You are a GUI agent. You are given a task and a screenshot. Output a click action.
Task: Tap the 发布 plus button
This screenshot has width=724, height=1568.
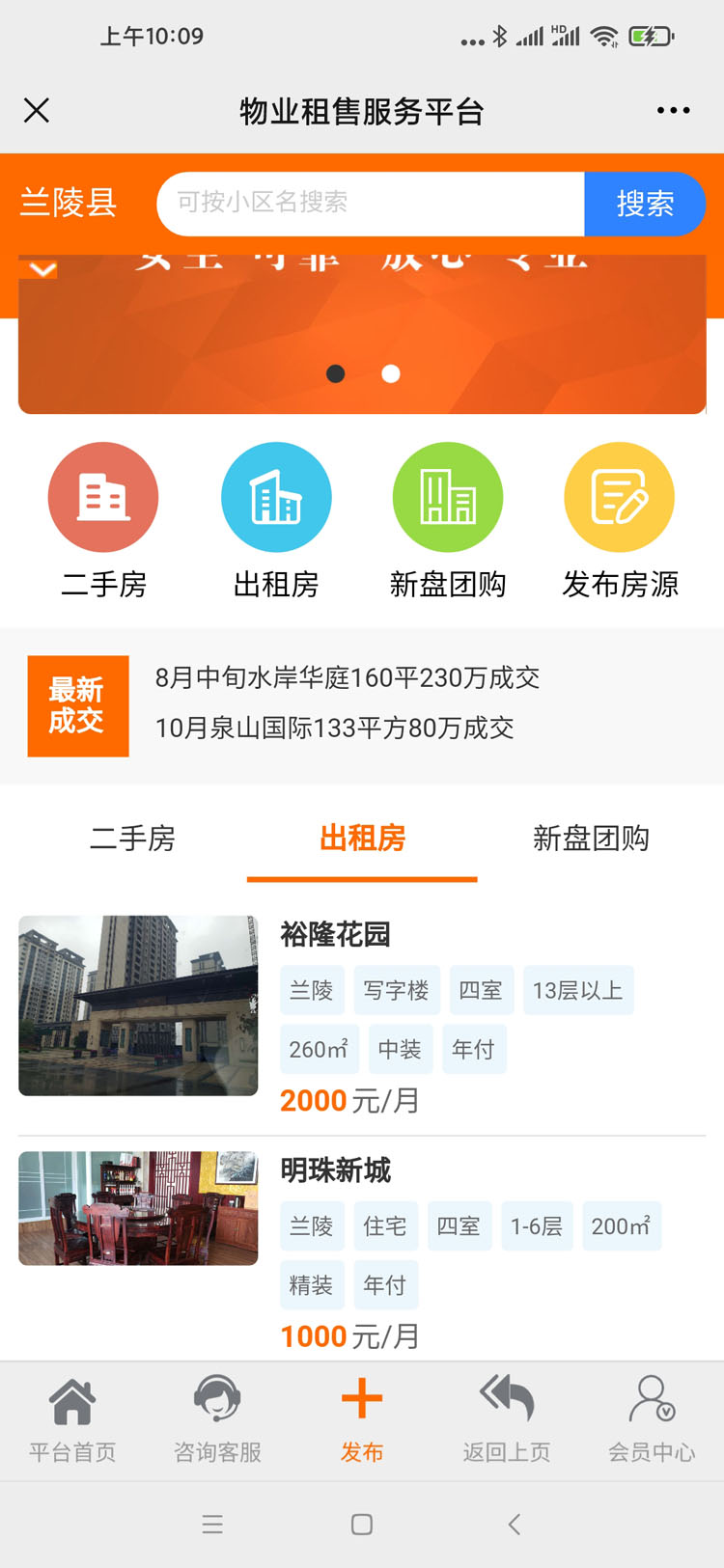pos(362,1401)
